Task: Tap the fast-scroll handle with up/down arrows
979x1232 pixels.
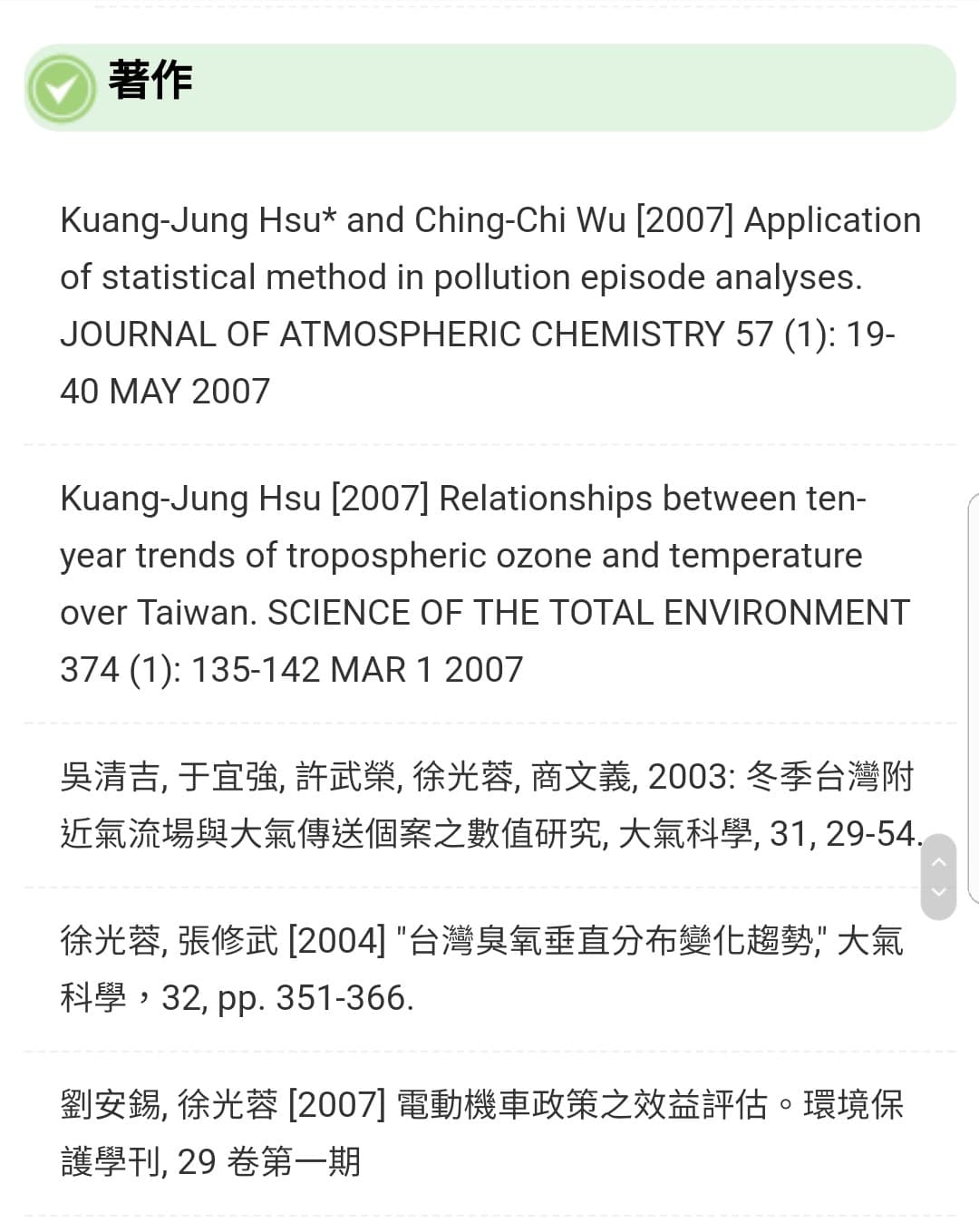Action: [x=938, y=876]
